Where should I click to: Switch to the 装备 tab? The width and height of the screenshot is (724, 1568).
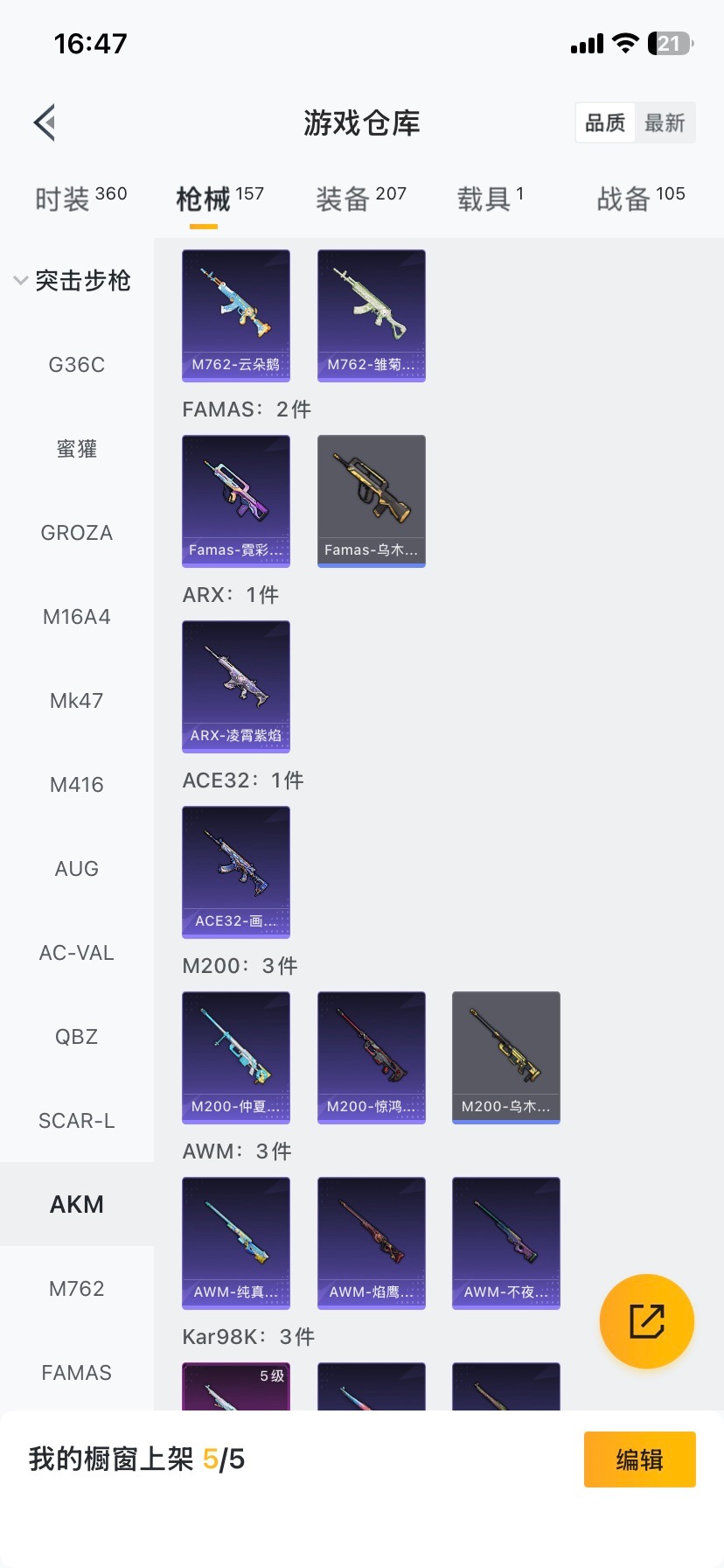coord(360,199)
